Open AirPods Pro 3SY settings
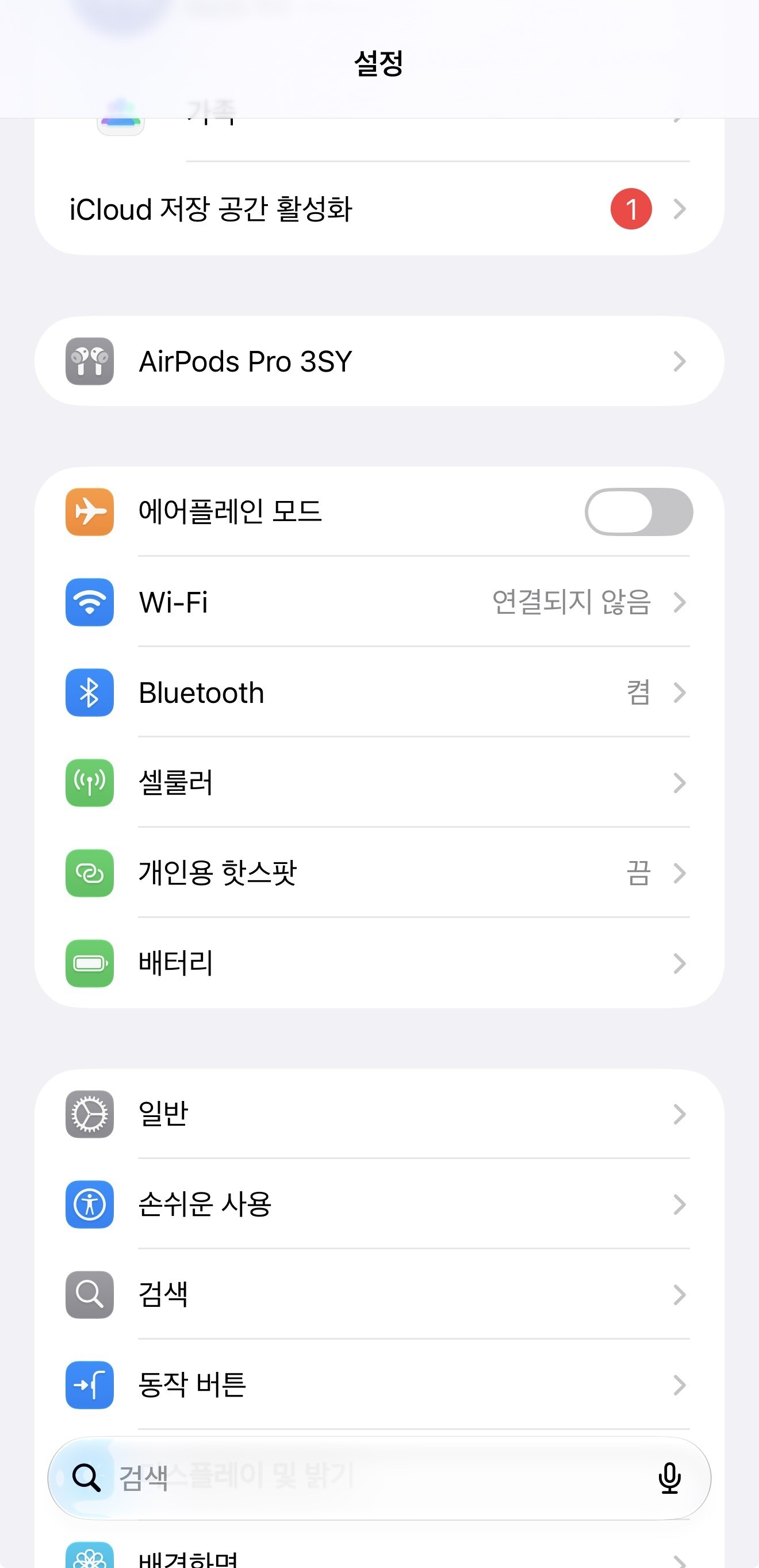Viewport: 759px width, 1568px height. coord(379,361)
